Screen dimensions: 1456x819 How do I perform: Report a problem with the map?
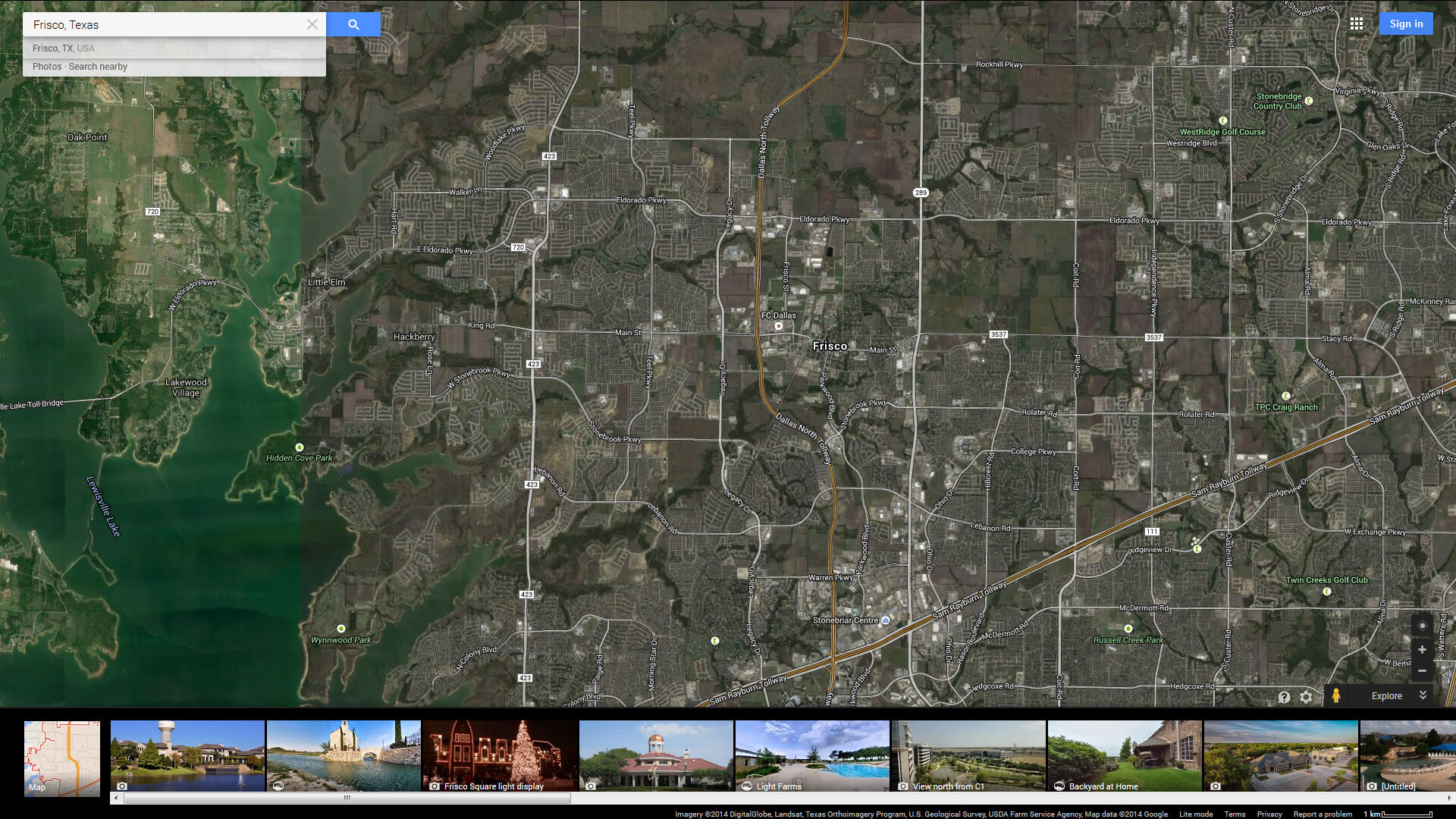tap(1323, 814)
